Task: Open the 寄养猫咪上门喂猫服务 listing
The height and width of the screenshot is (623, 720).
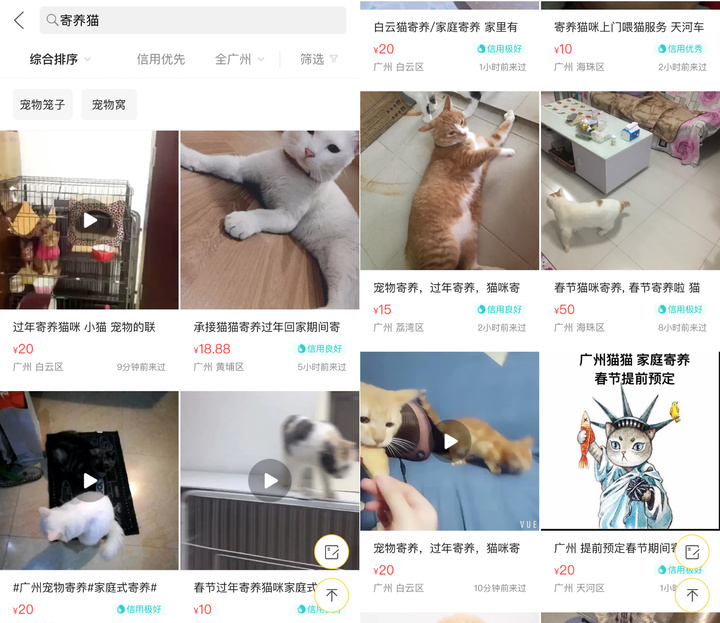Action: pyautogui.click(x=630, y=28)
